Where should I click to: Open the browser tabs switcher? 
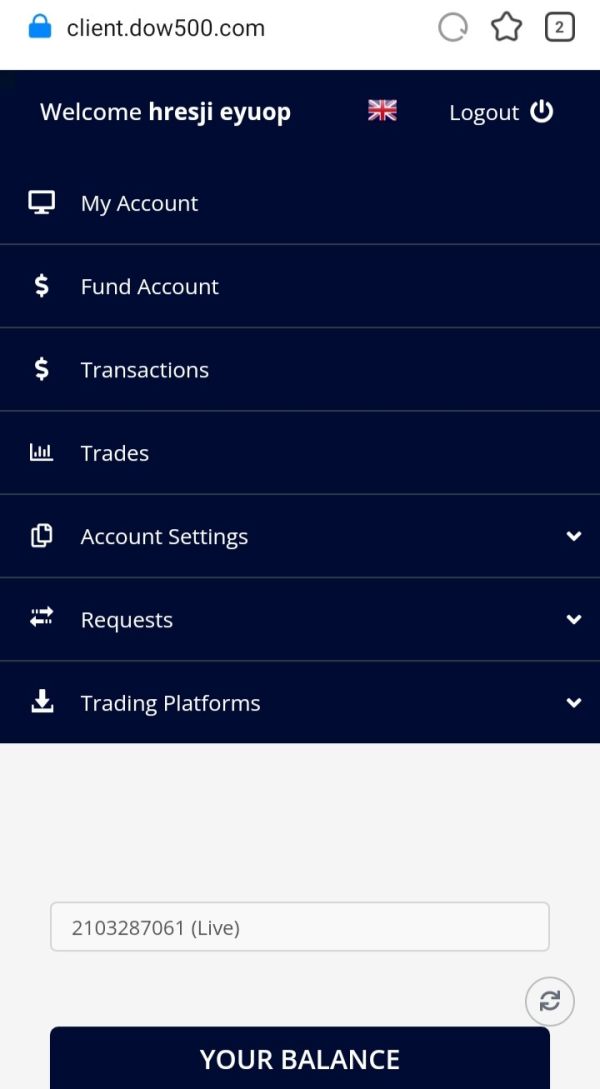click(560, 28)
